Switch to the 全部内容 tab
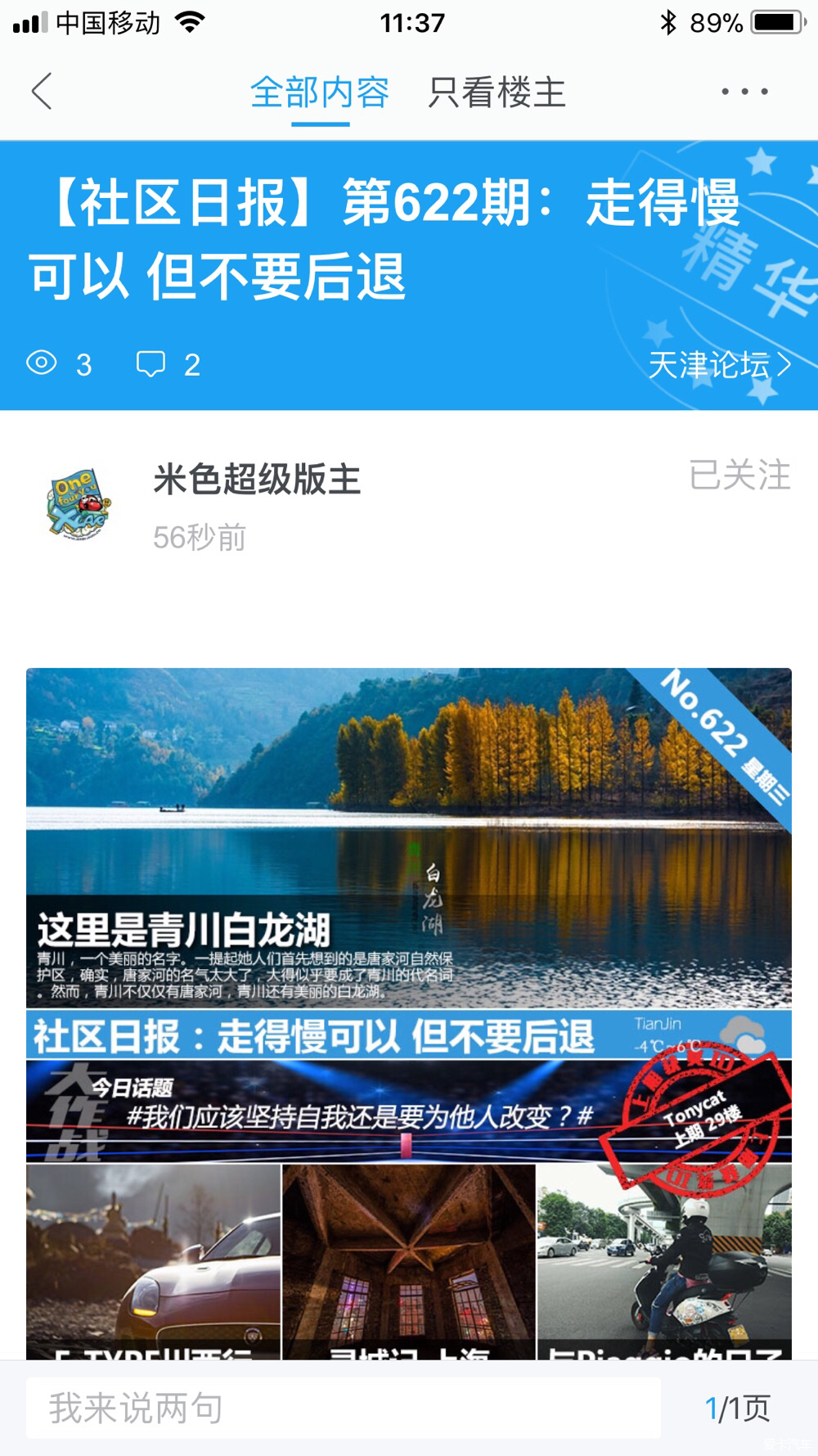818x1456 pixels. point(320,92)
